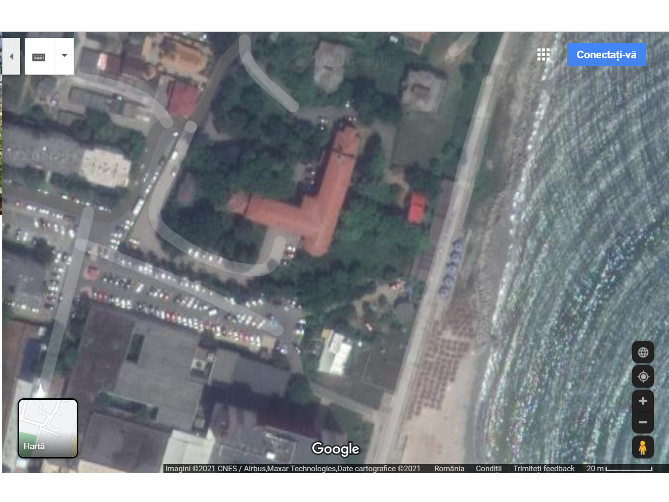Viewport: 669px width, 502px height.
Task: Tap the Conectați-vă sign-in button
Action: (606, 55)
